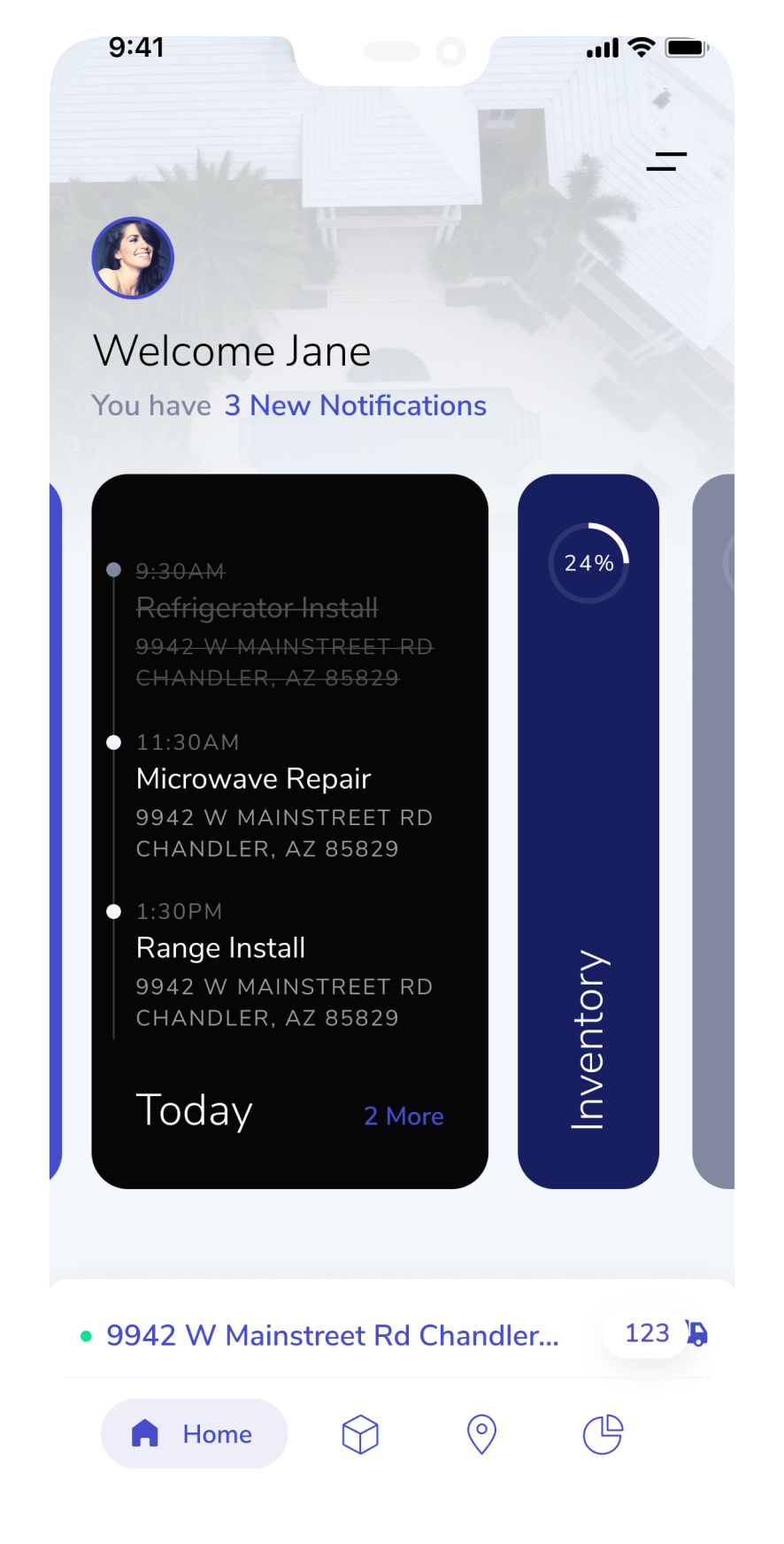Open the Refrigerator Install appointment
Viewport: 784px width, 1544px height.
pos(257,608)
